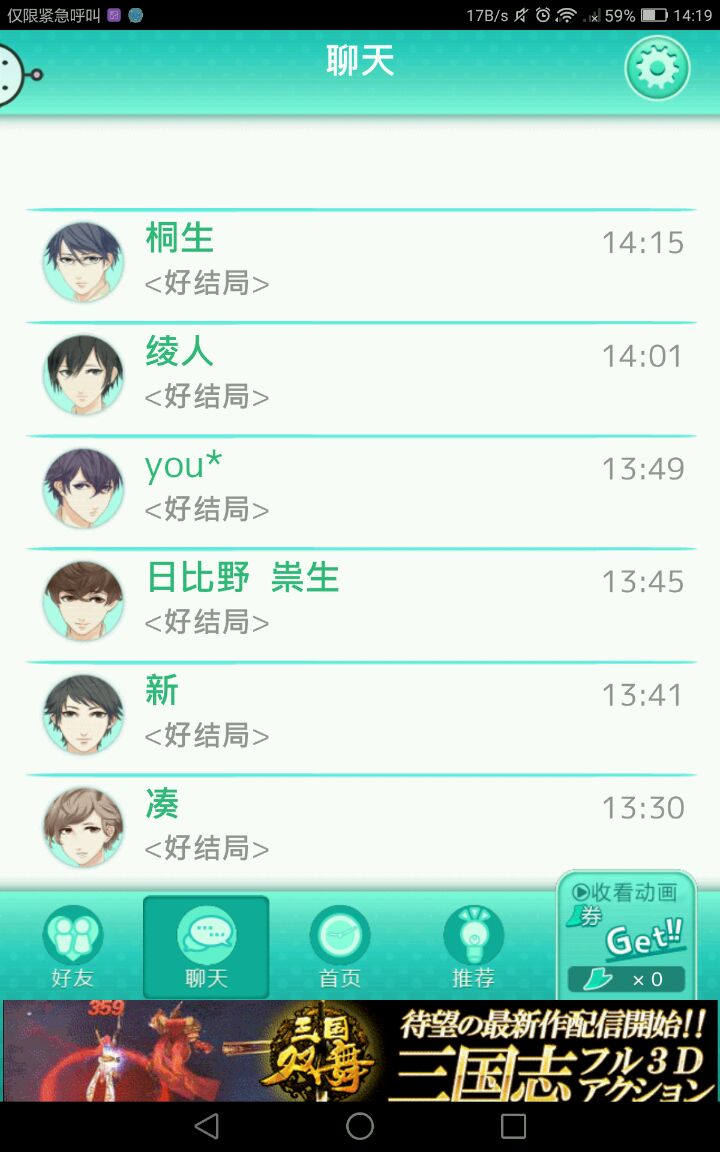Open the chat with 绫人
Image resolution: width=720 pixels, height=1152 pixels.
pos(360,375)
